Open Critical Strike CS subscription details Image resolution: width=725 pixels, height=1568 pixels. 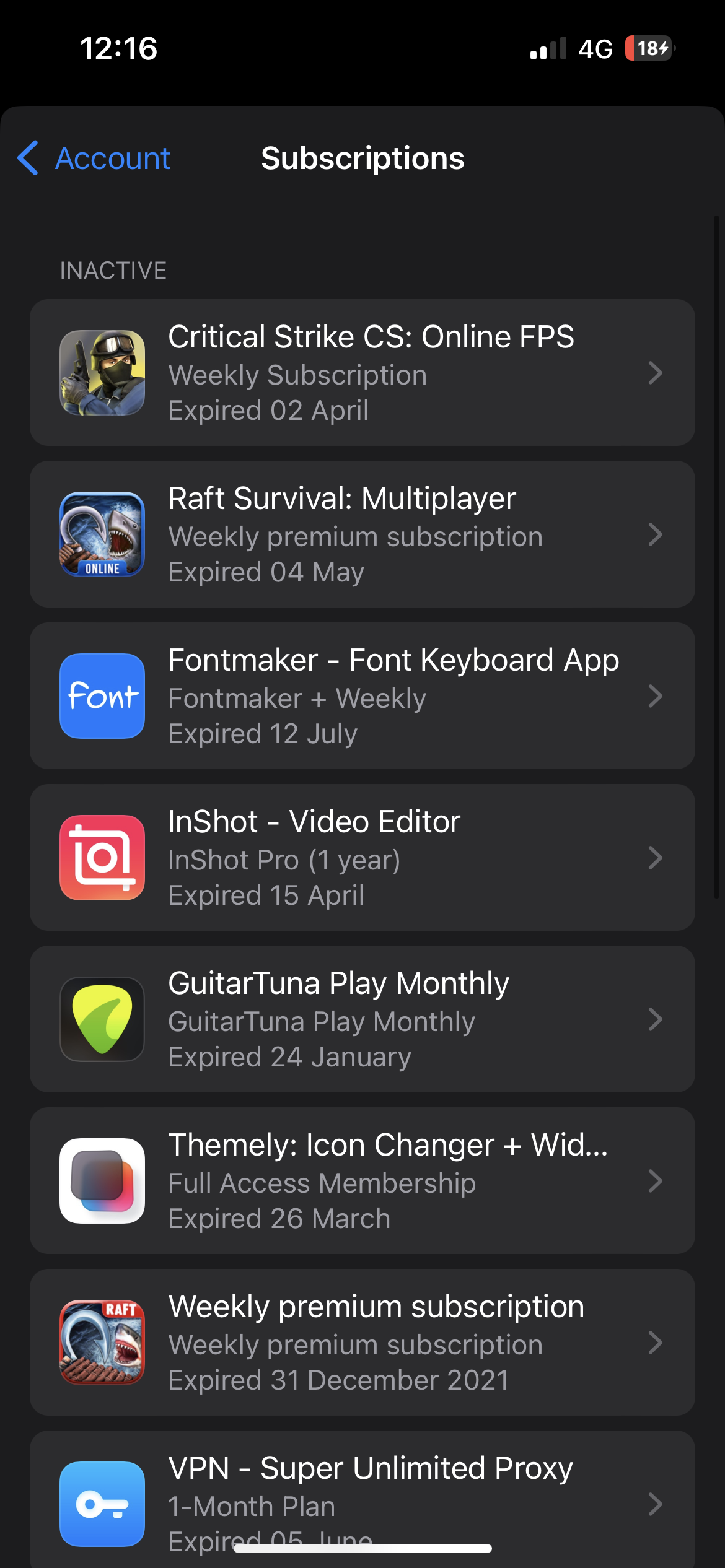coord(362,373)
